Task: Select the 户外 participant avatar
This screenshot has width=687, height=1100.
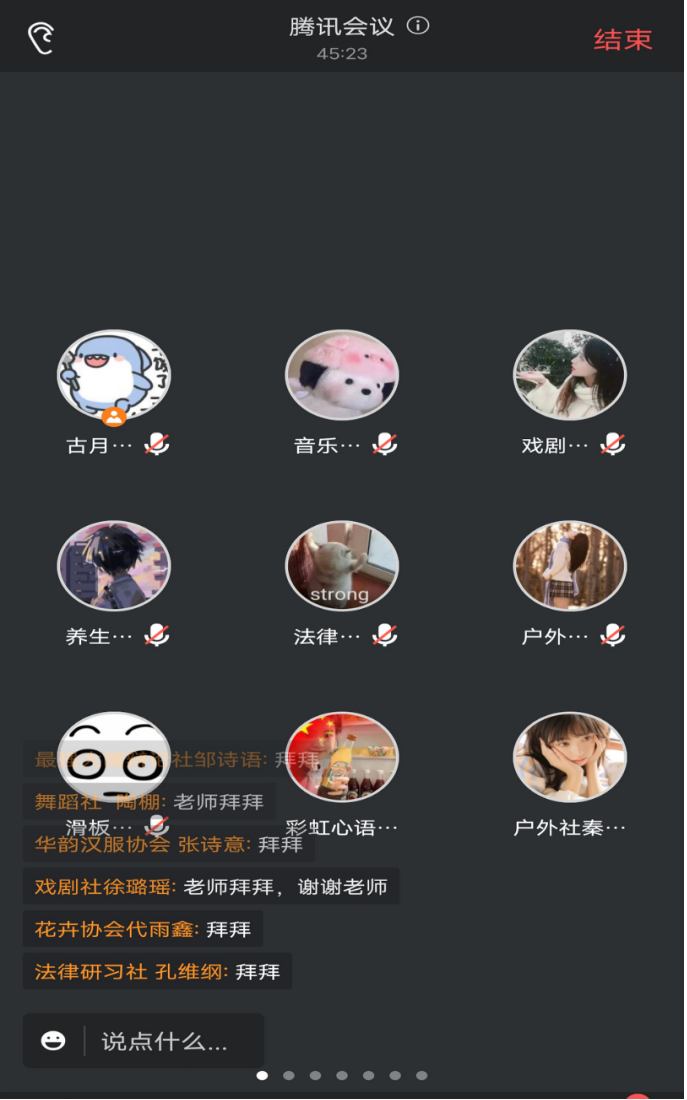Action: [x=570, y=566]
